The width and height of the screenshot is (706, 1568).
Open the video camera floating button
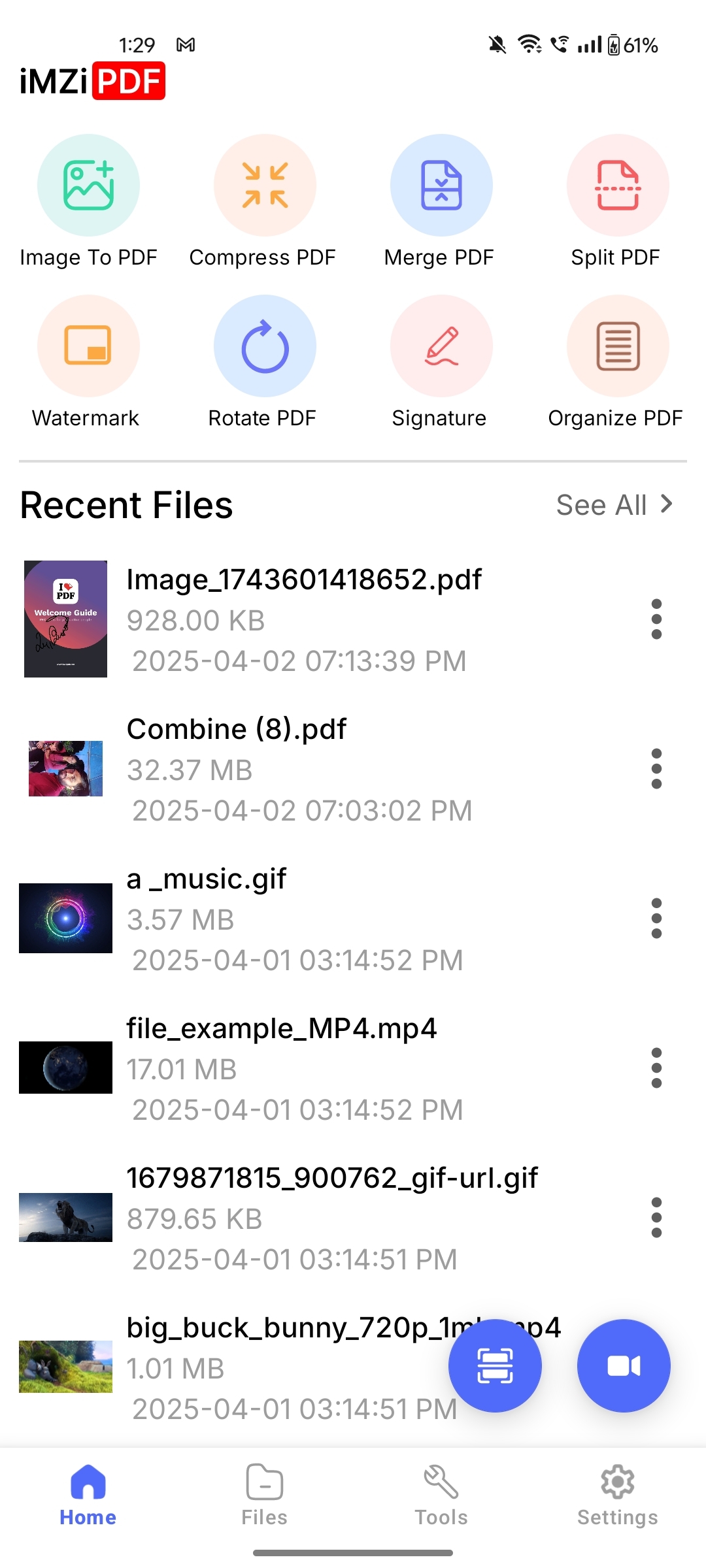623,1365
